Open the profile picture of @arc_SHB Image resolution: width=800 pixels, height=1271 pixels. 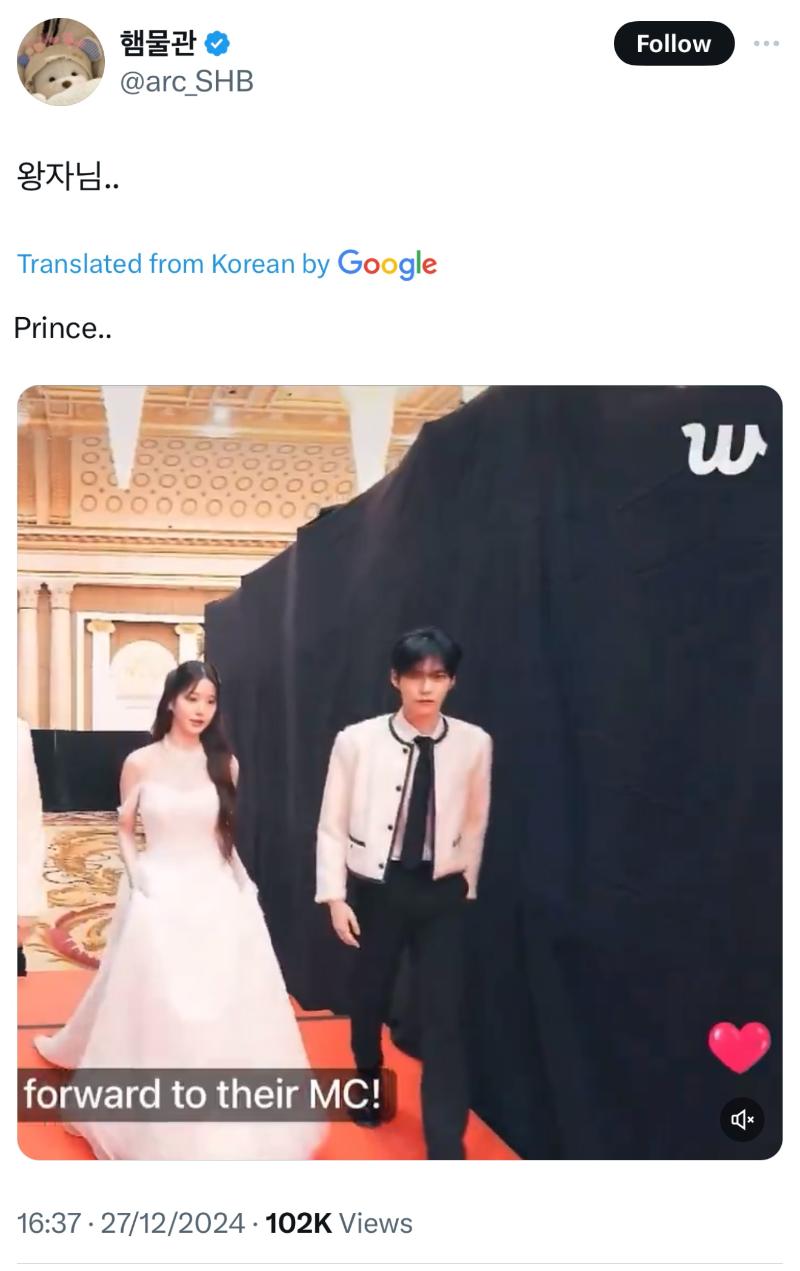[61, 62]
